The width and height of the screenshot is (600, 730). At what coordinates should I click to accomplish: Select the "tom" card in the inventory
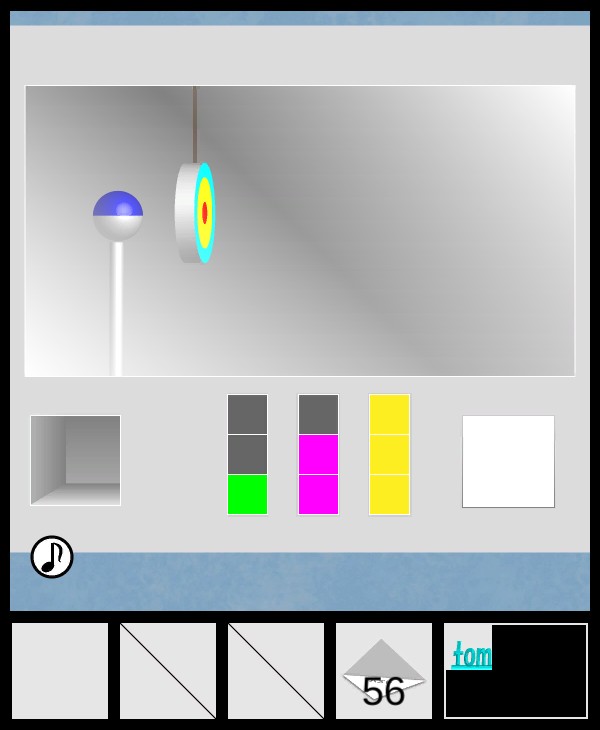click(x=516, y=671)
